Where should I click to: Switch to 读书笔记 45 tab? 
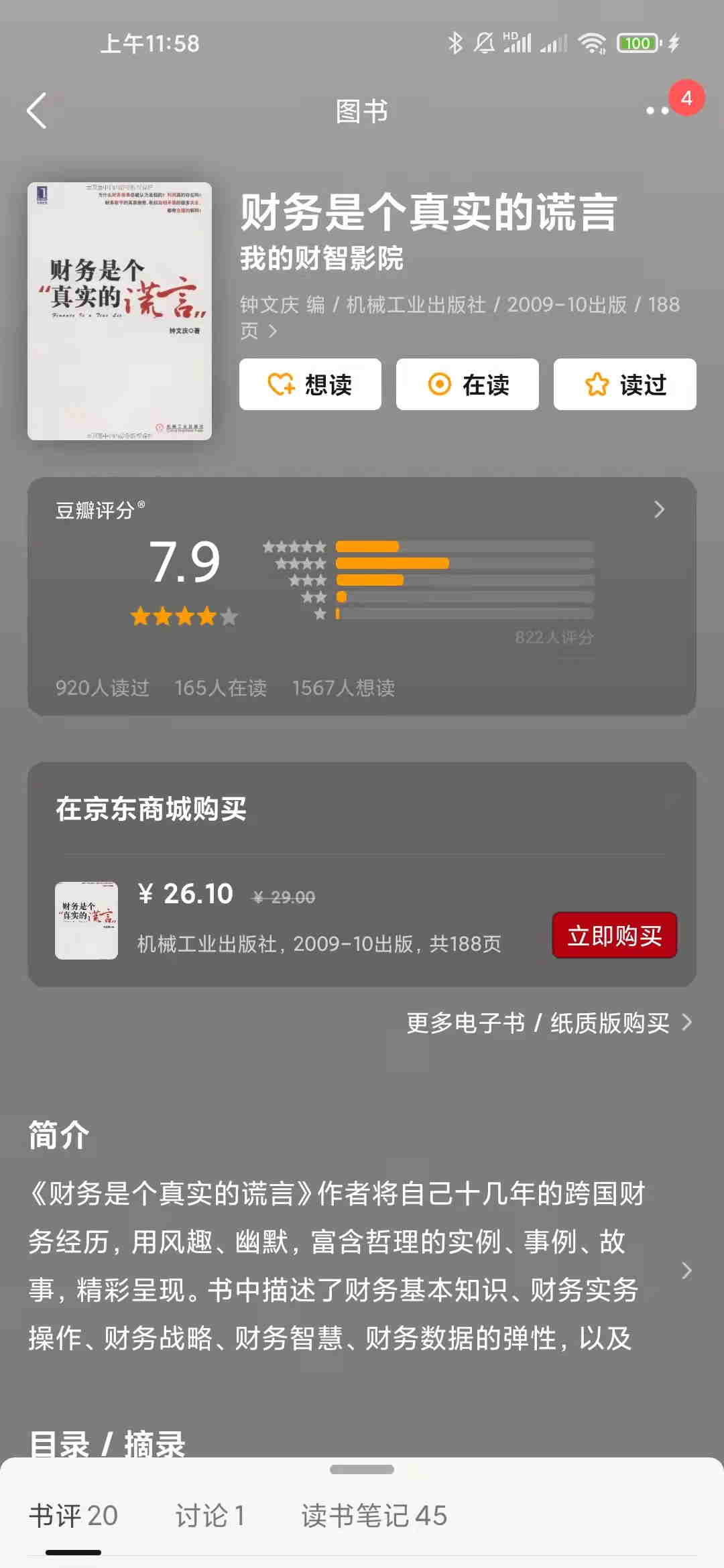coord(374,1516)
